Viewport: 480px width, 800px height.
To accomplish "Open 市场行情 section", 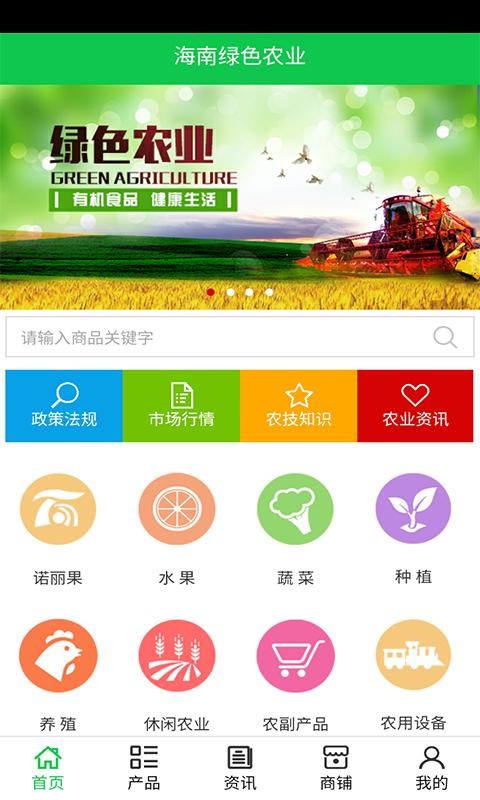I will click(x=182, y=406).
